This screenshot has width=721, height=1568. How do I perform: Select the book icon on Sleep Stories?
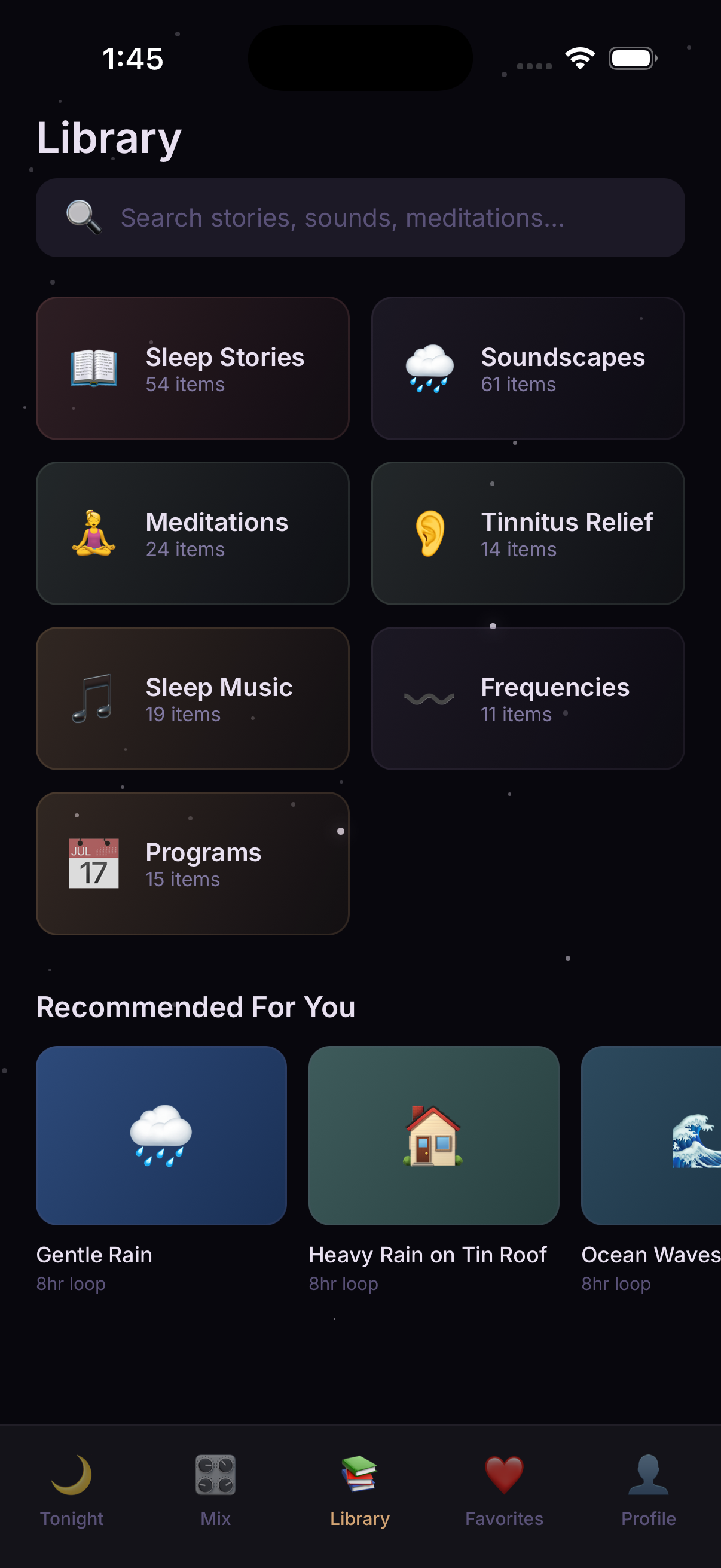(93, 368)
